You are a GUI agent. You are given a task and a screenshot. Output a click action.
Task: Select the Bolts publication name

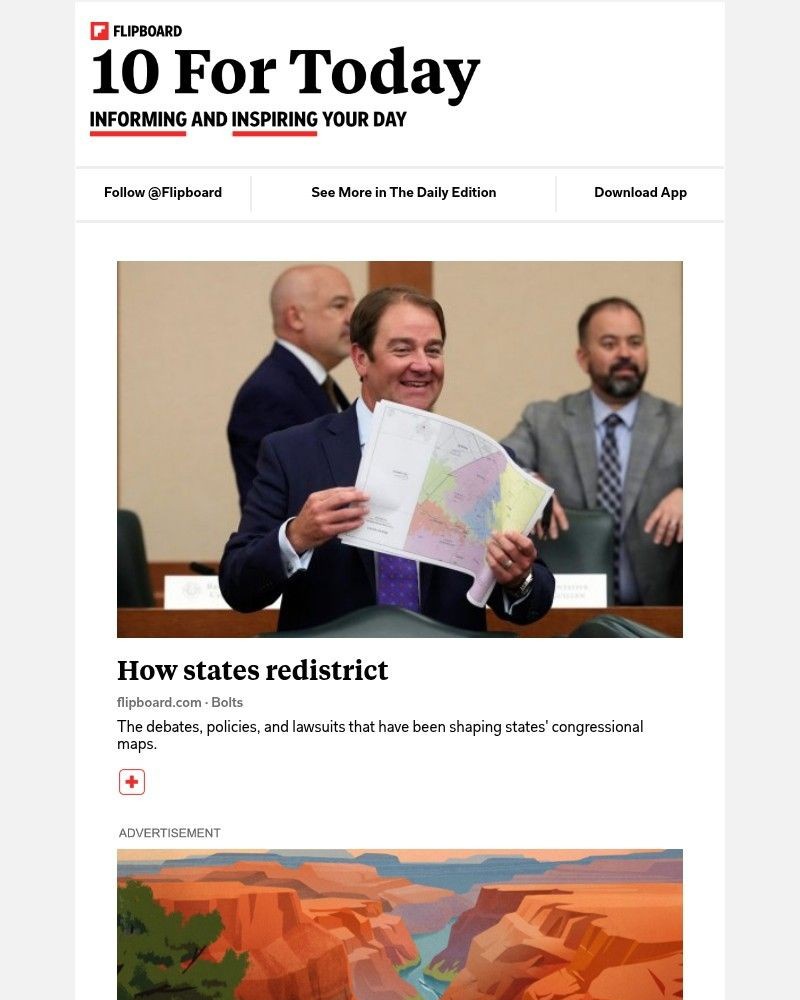coord(227,702)
